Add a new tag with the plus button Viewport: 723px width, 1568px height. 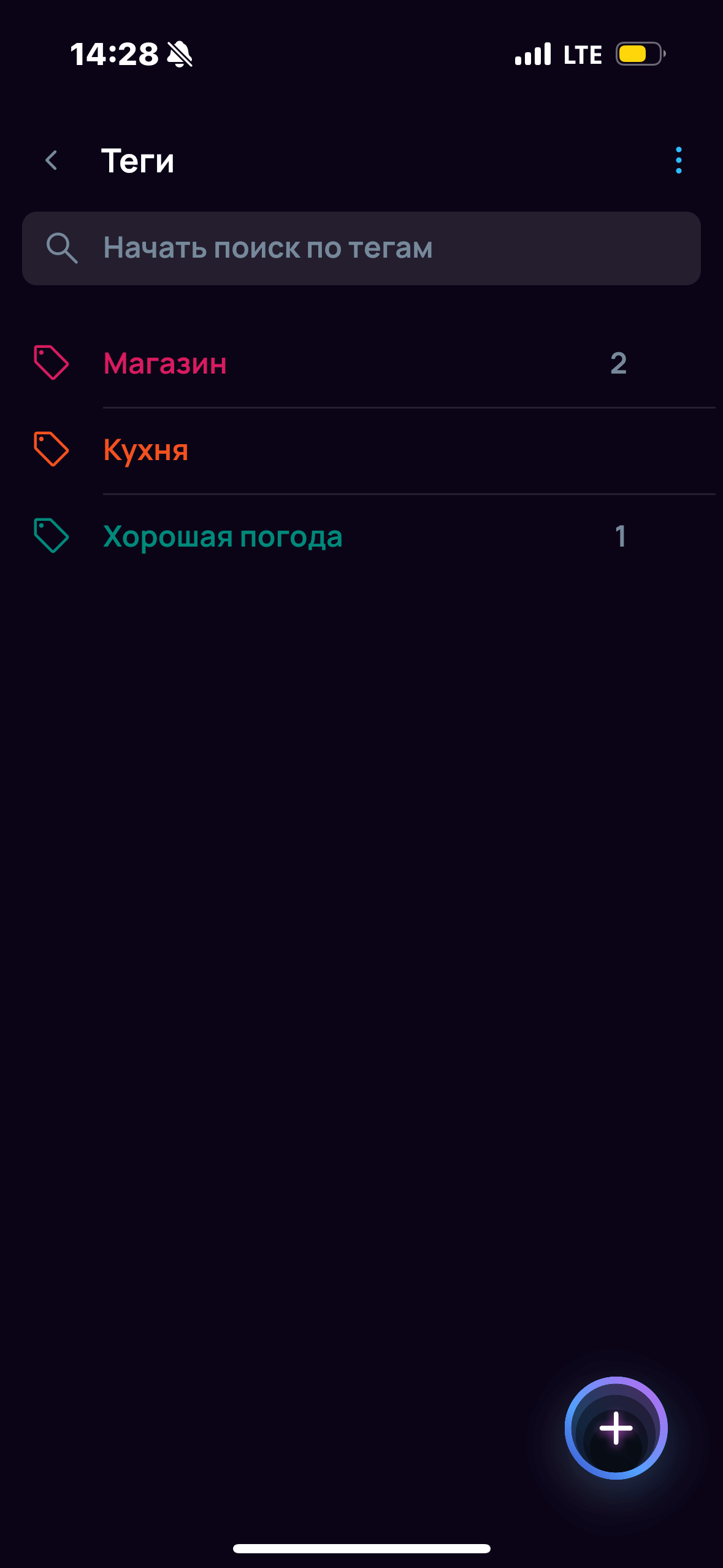click(616, 1428)
